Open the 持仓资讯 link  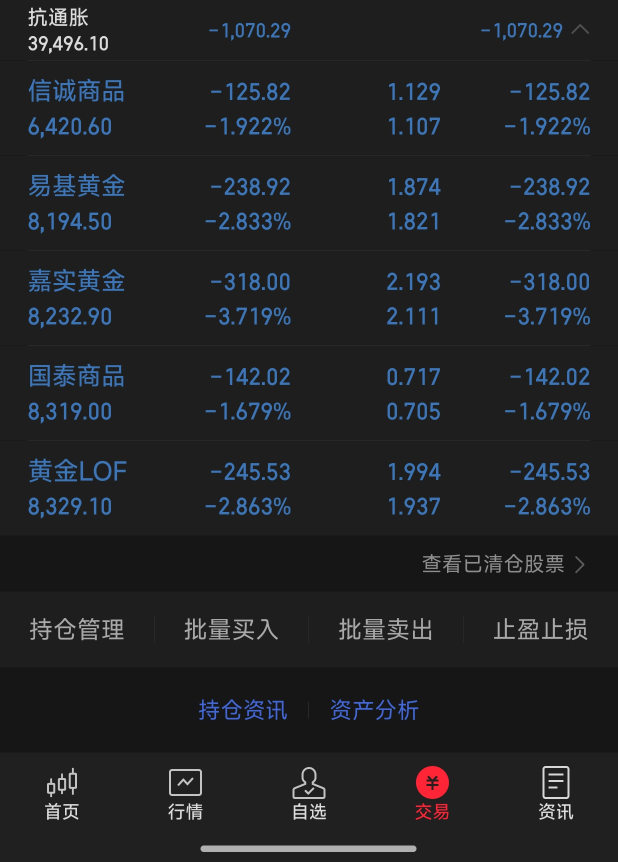tap(242, 710)
